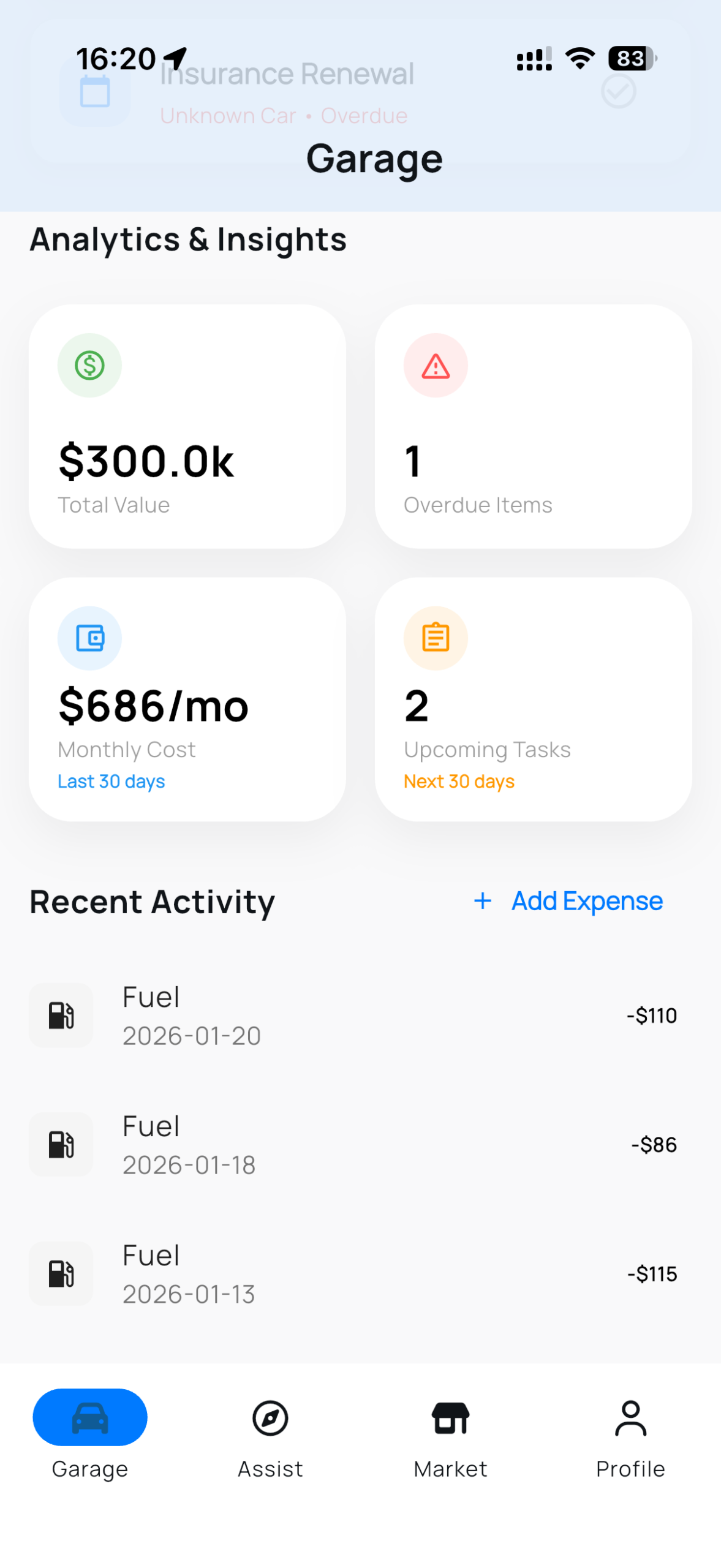This screenshot has width=721, height=1568.
Task: Tap the storefront icon for Market
Action: coord(450,1418)
